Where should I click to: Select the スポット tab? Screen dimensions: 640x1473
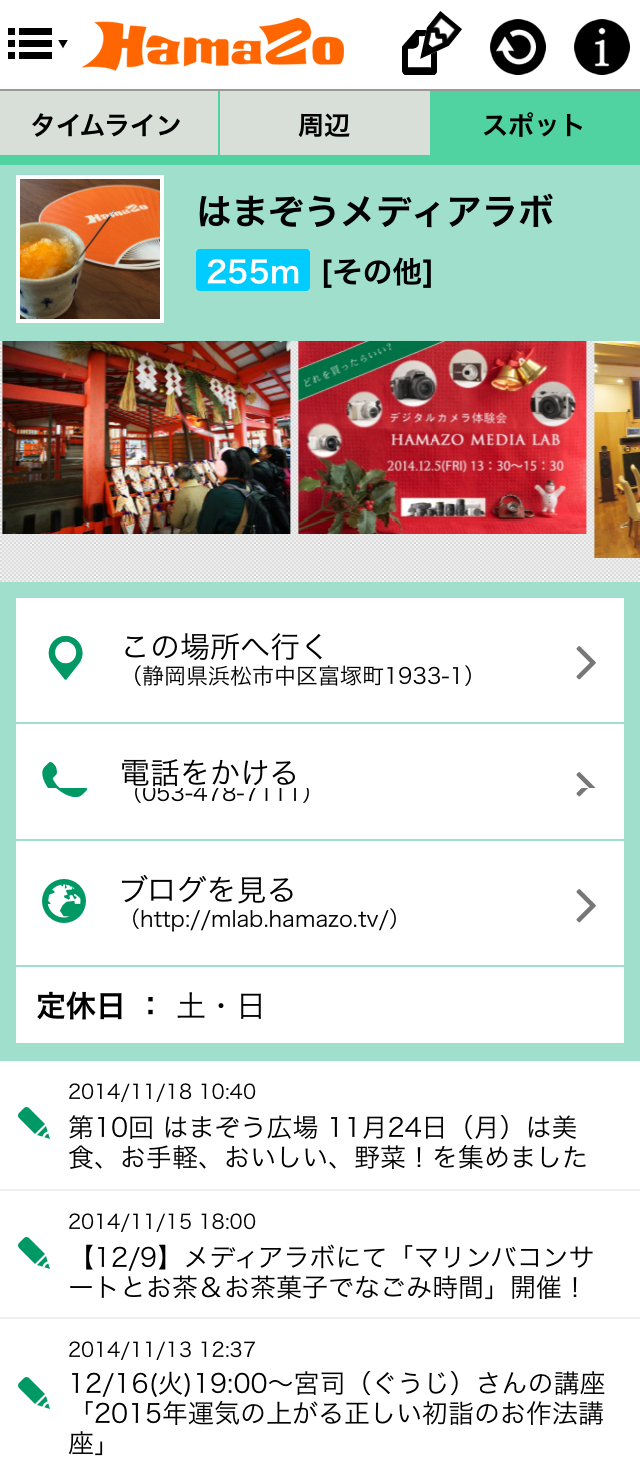pyautogui.click(x=533, y=125)
